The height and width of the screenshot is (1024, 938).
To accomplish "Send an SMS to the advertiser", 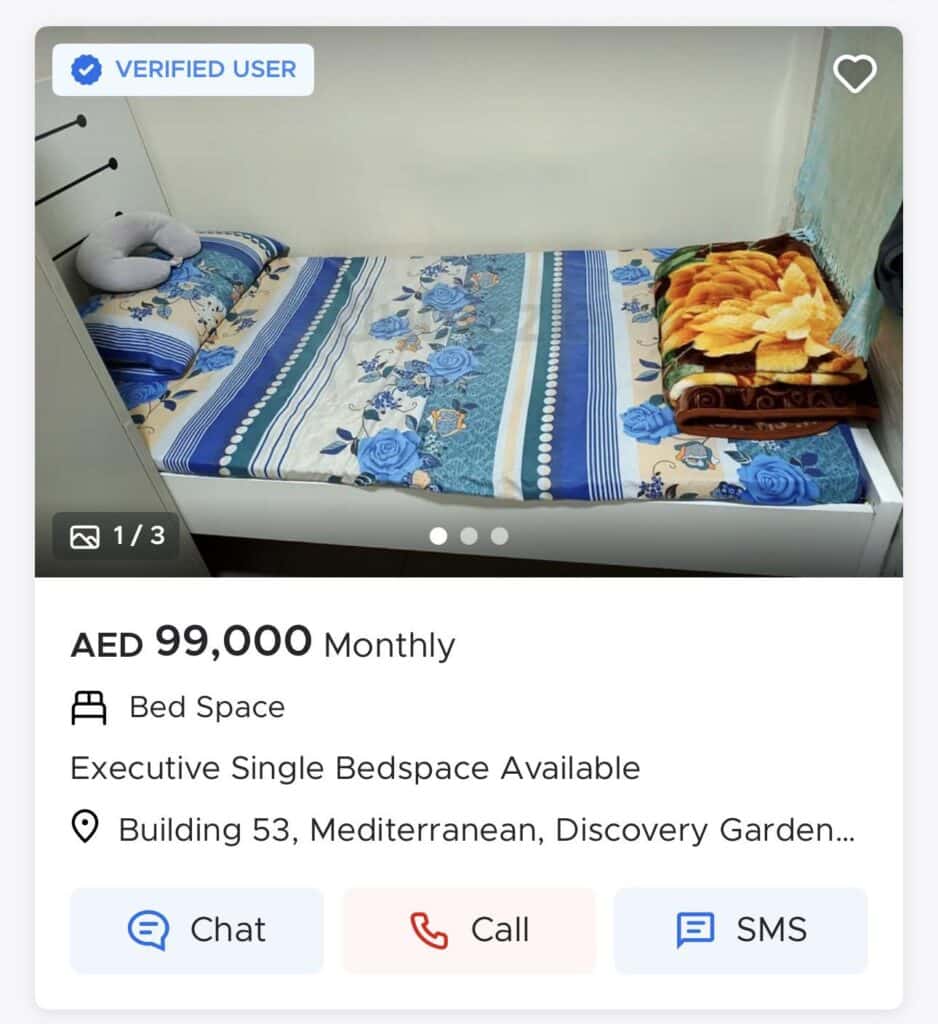I will tap(741, 930).
